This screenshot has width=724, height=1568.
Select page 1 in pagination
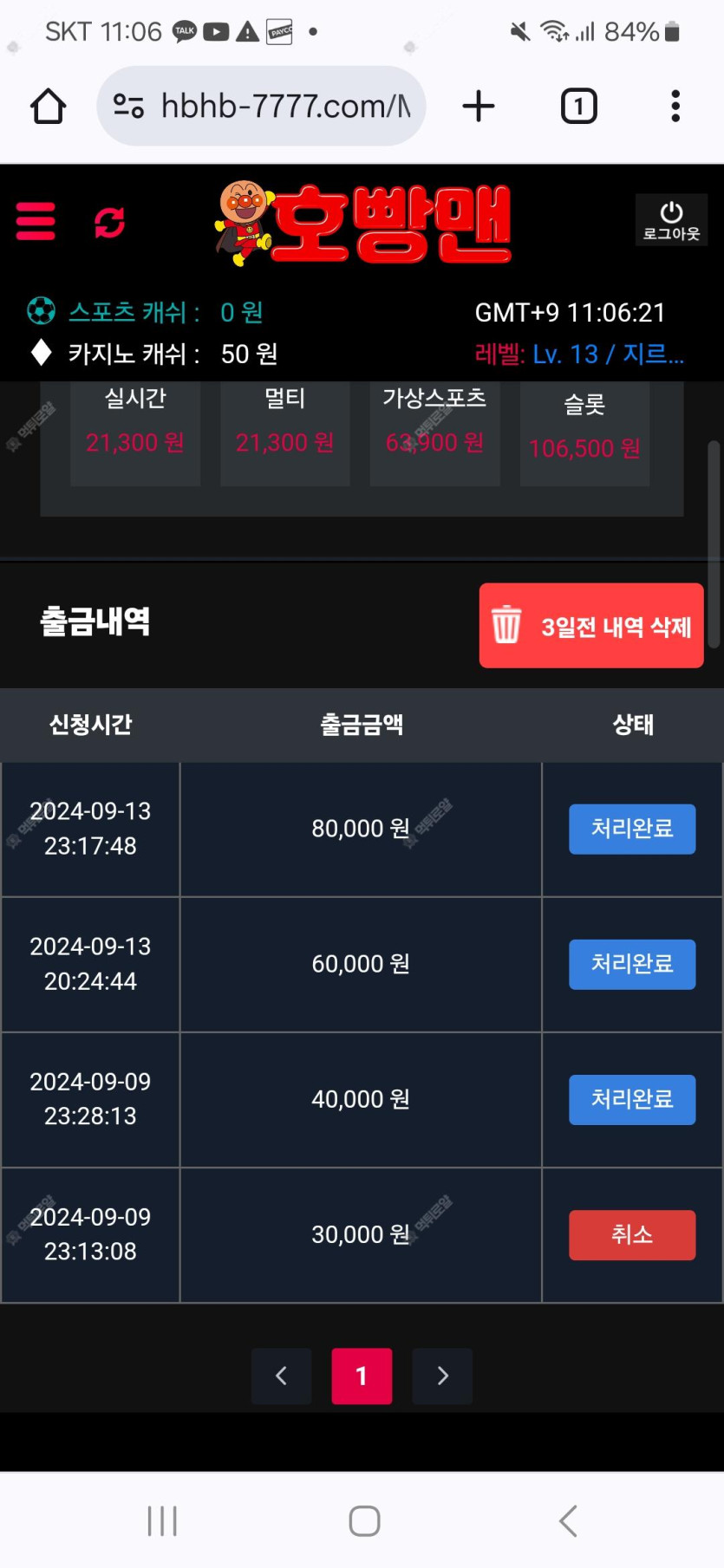pyautogui.click(x=362, y=1376)
